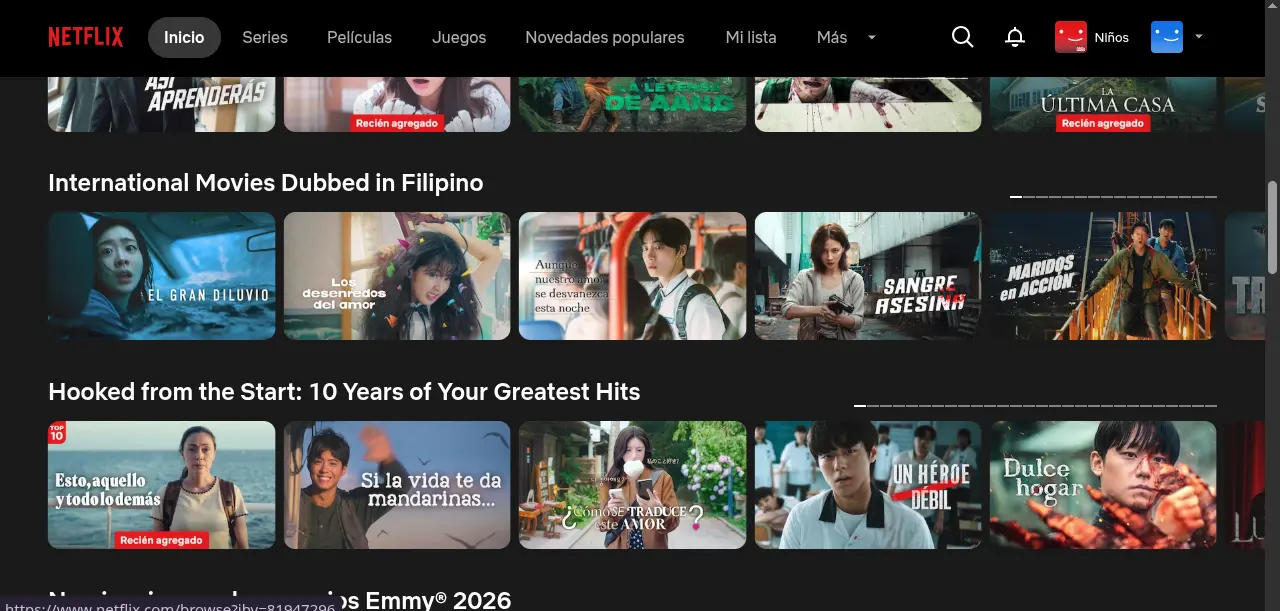Switch to the Series tab
This screenshot has width=1280, height=611.
265,37
